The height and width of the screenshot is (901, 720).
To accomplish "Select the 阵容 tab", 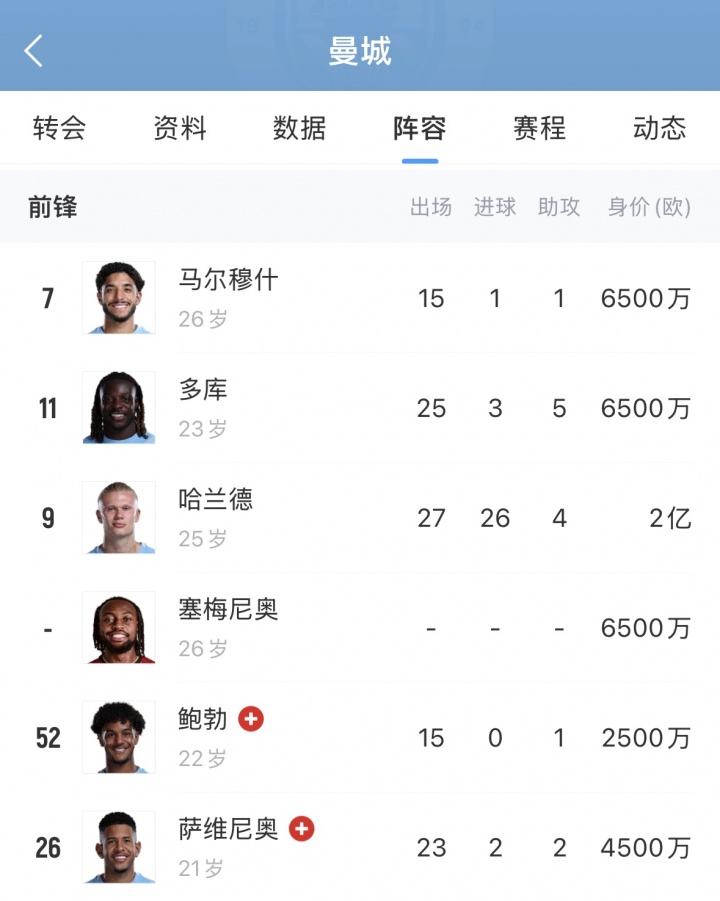I will [x=419, y=128].
